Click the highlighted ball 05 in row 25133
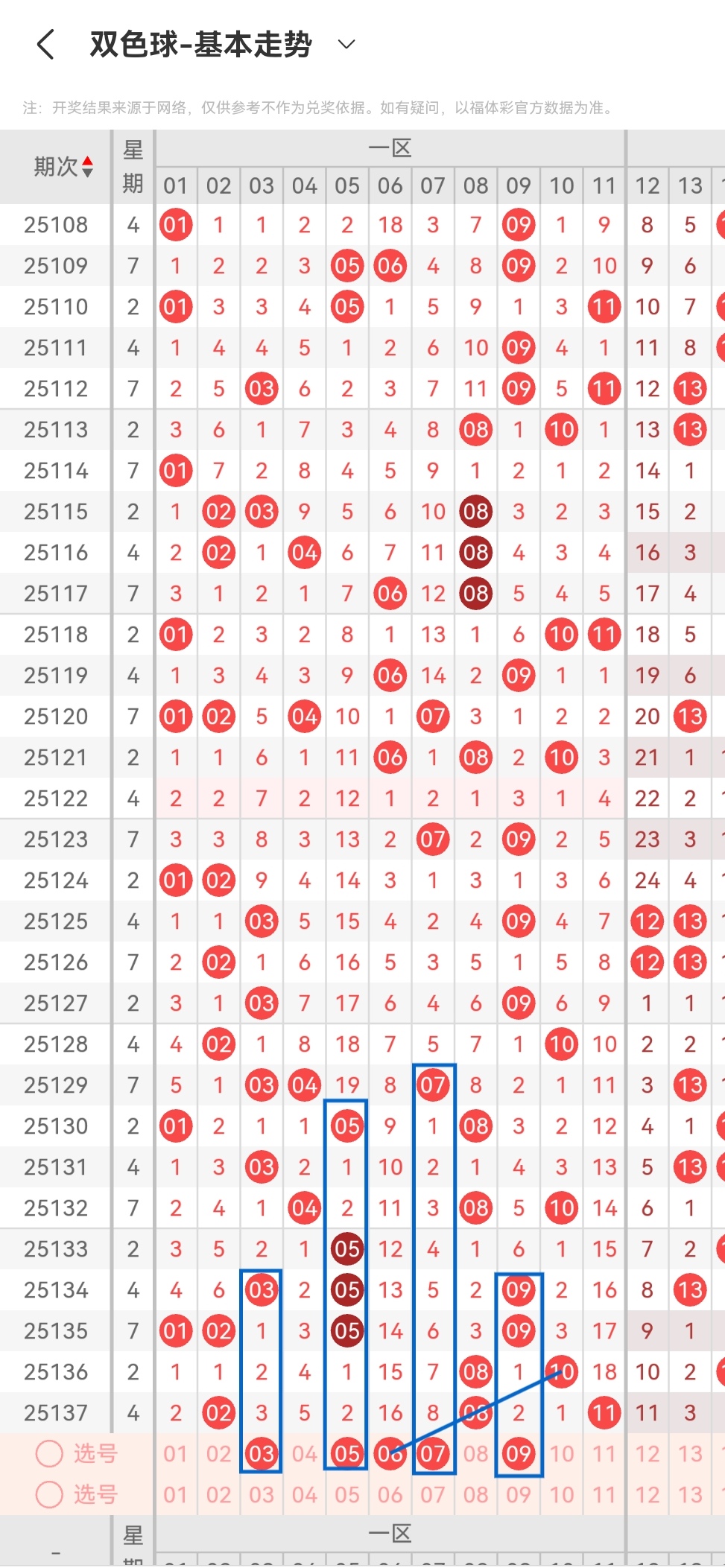Screen dimensions: 725x1568 pos(346,1248)
